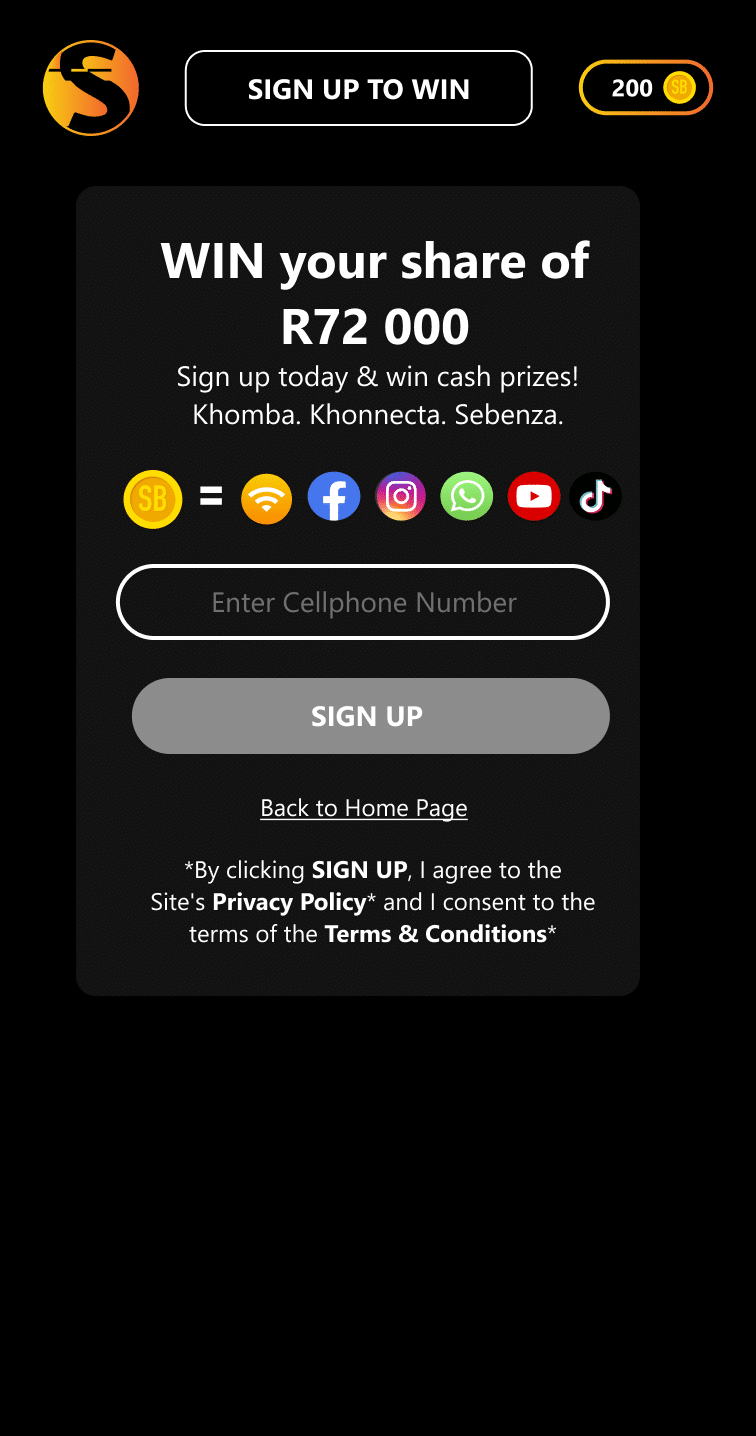Select the SIGN UP TO WIN header button

358,88
